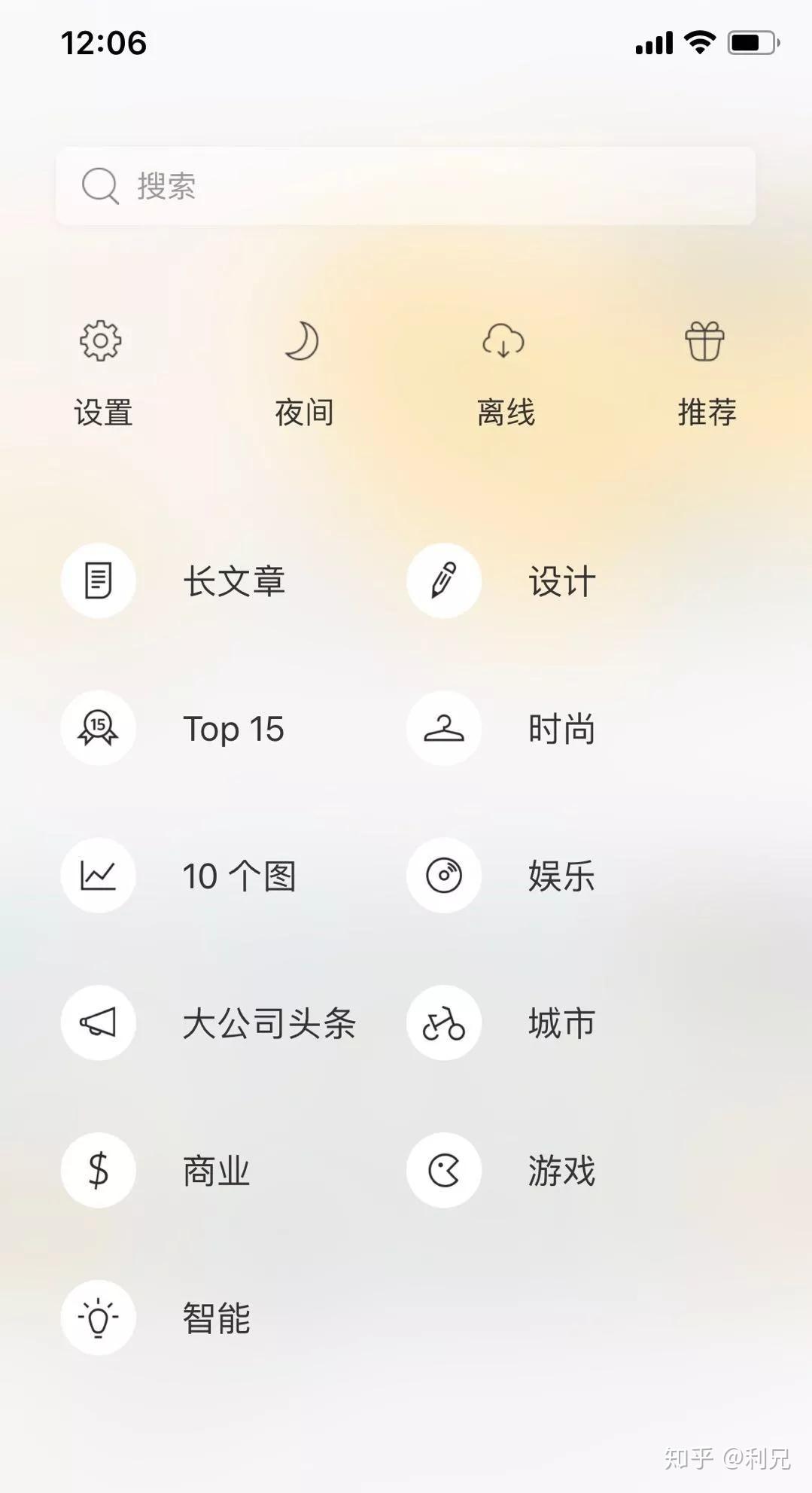This screenshot has width=812, height=1493.
Task: Select the 时尚 clothes hanger icon
Action: click(443, 728)
